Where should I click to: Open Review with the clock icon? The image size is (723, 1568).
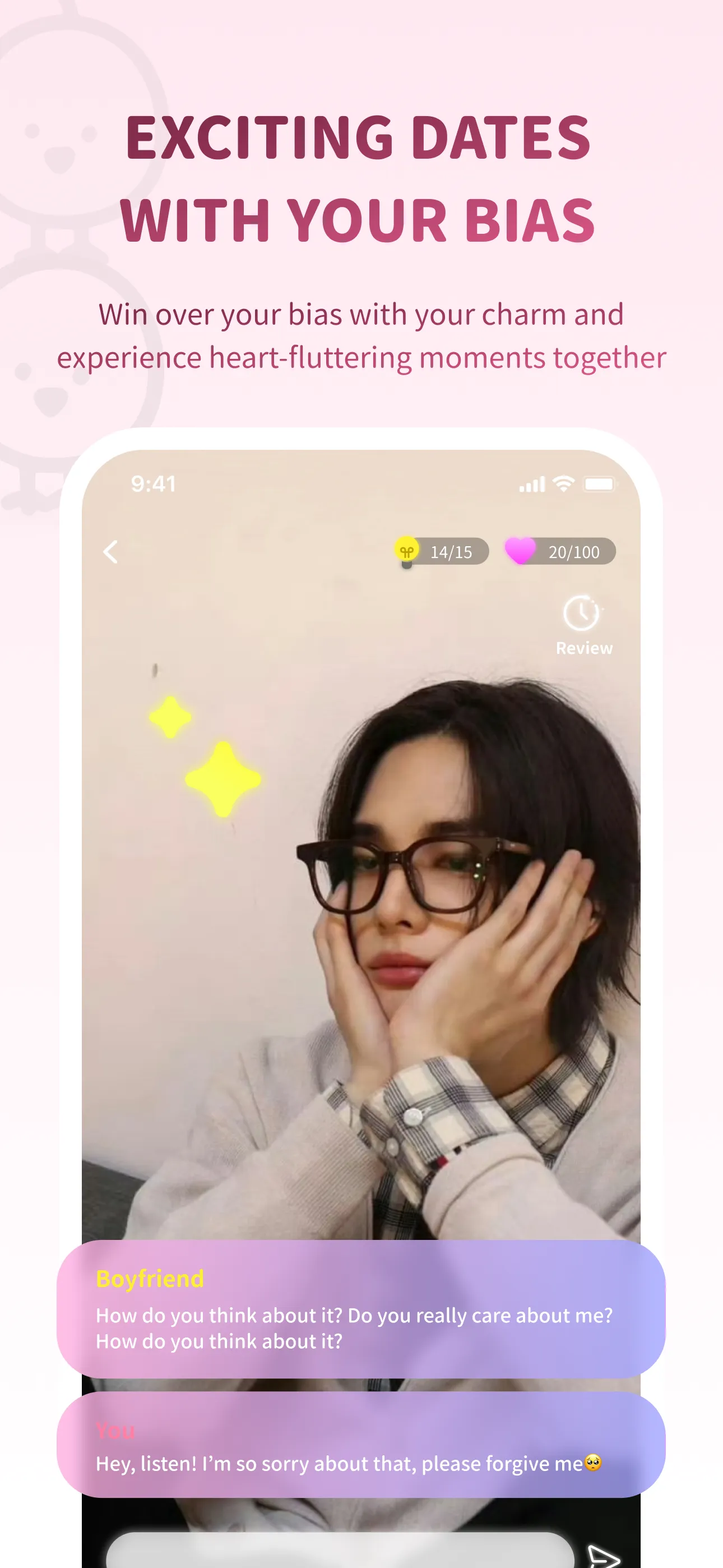582,614
